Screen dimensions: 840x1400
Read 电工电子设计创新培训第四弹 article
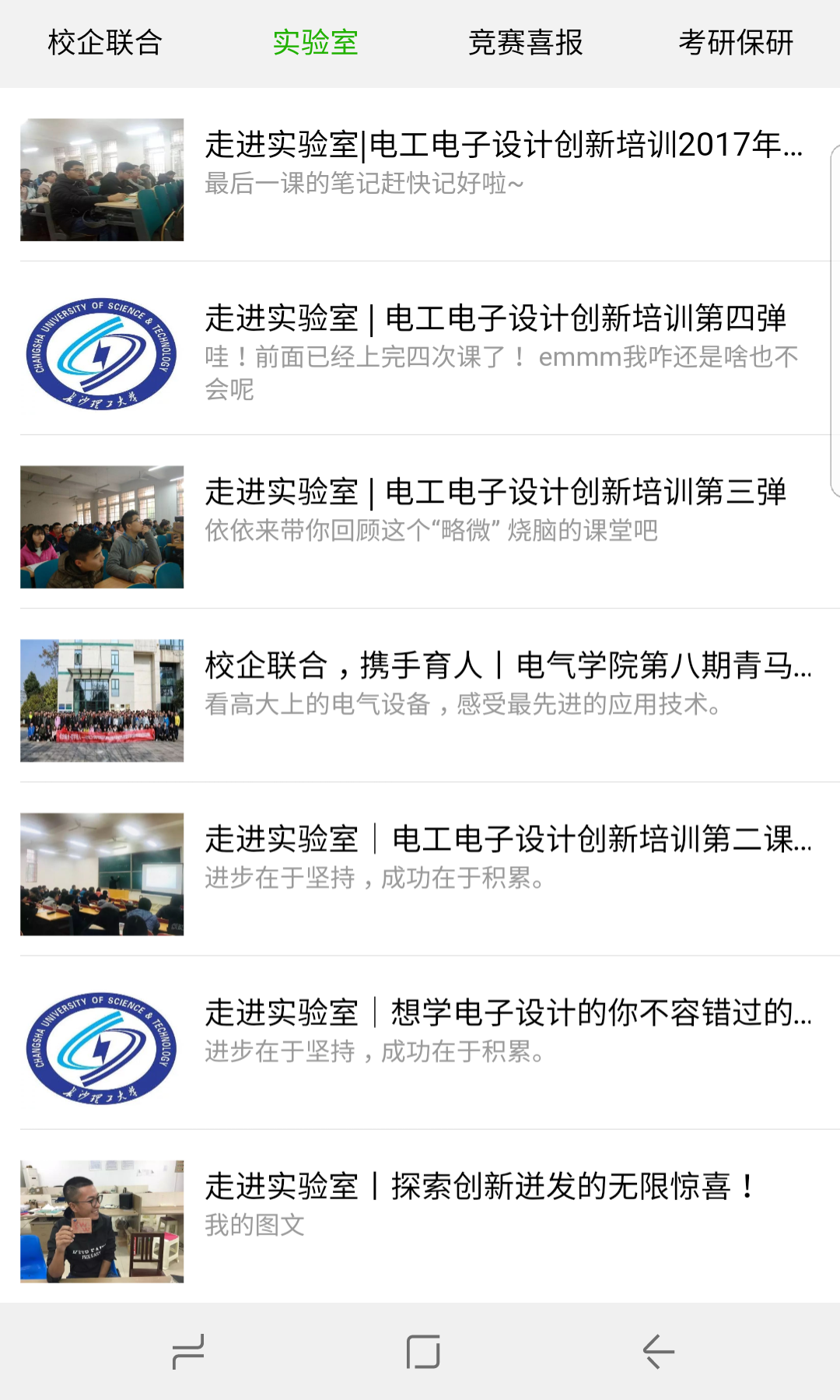tap(495, 319)
